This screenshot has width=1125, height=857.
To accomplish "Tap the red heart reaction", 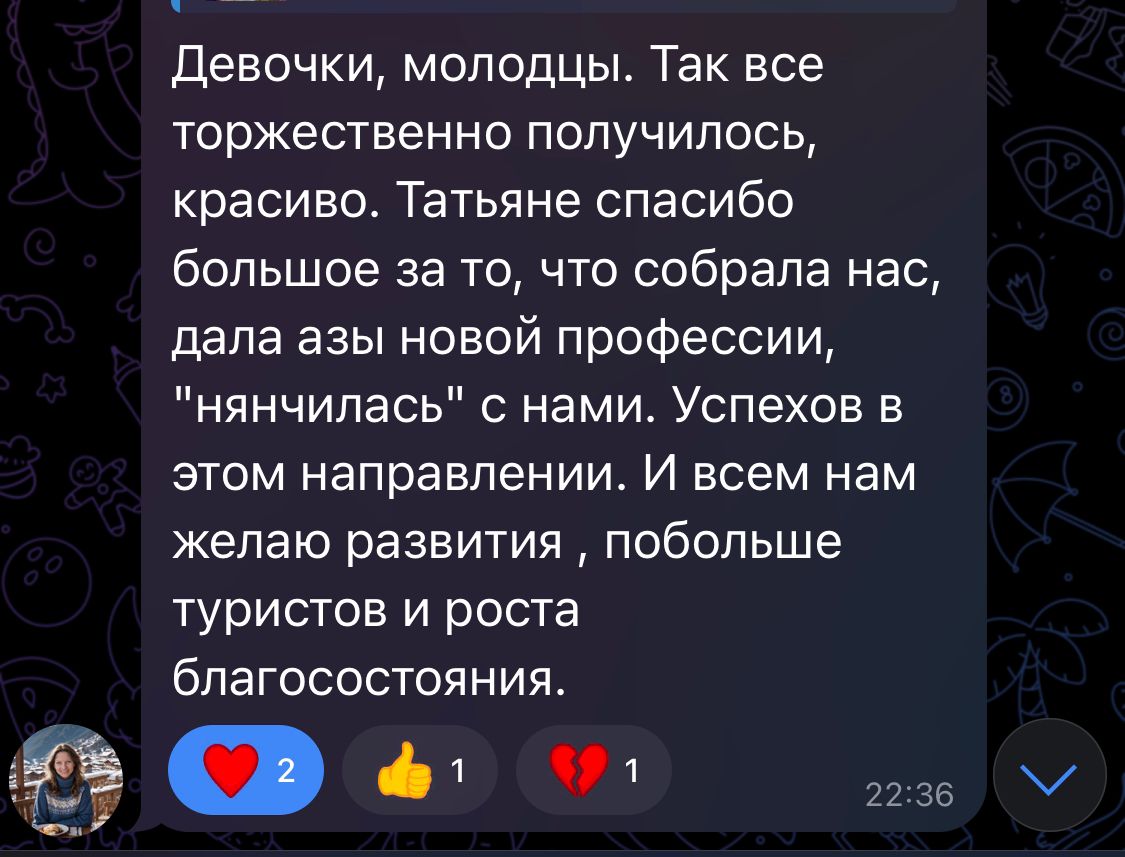I will click(x=247, y=770).
